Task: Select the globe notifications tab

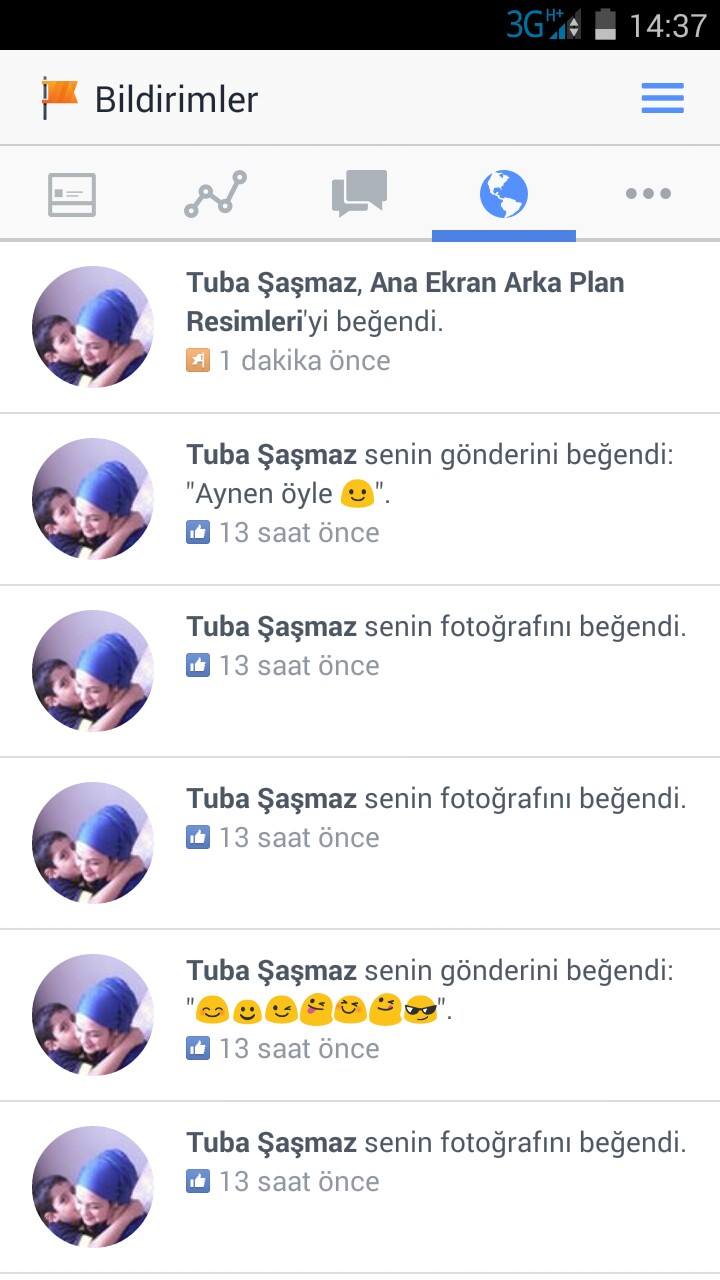Action: coord(503,194)
